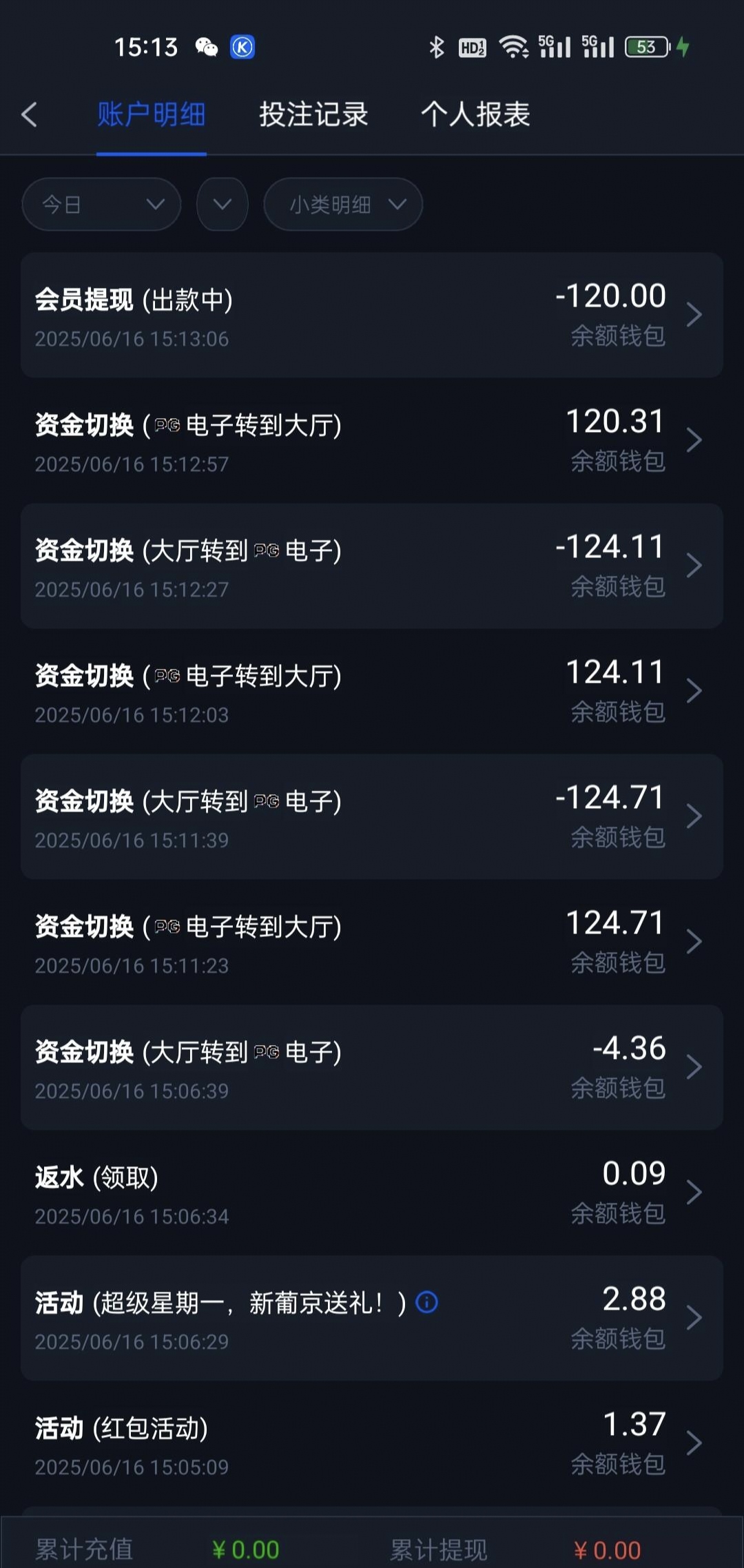The height and width of the screenshot is (1568, 744).
Task: Open the 会员提现 -120.00 record
Action: 372,315
